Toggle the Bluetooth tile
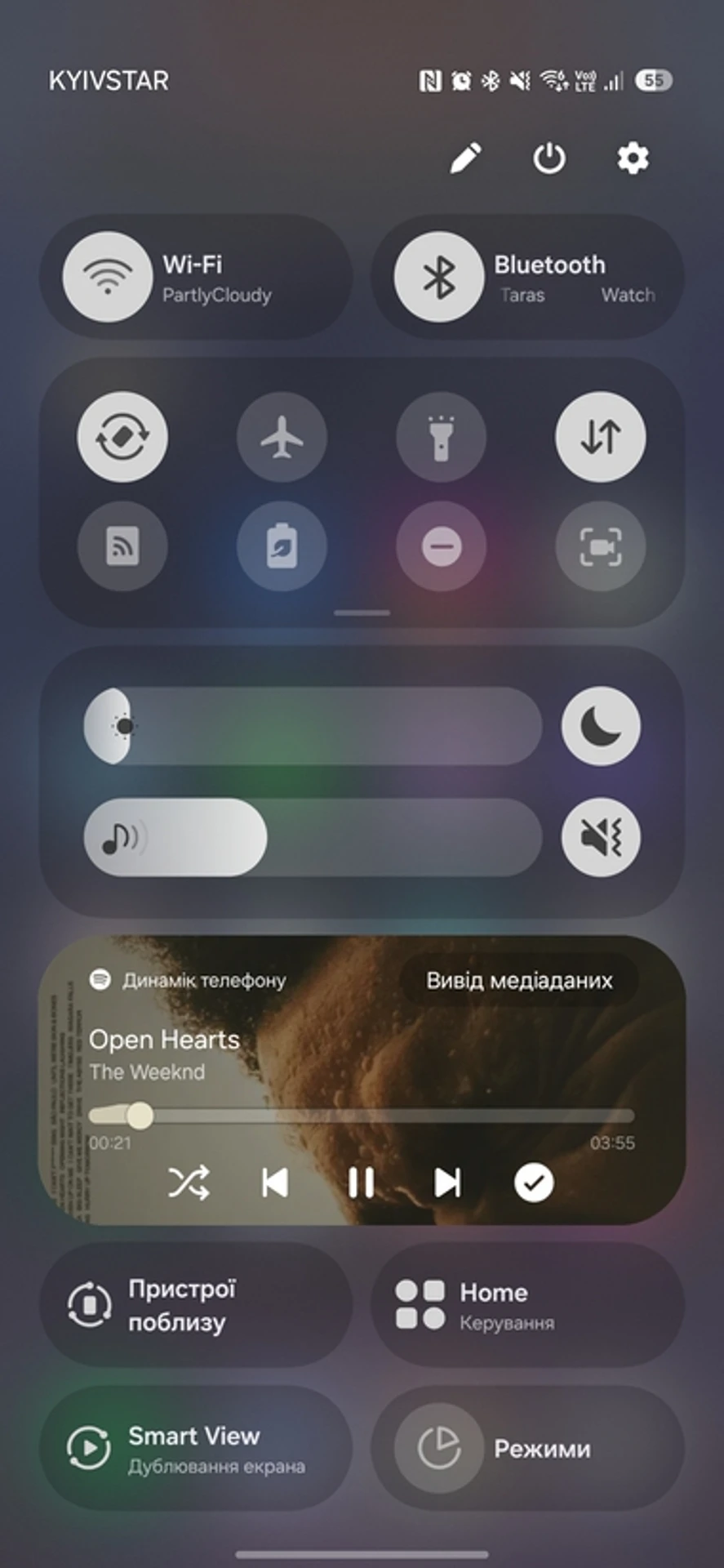The height and width of the screenshot is (1568, 724). tap(439, 277)
